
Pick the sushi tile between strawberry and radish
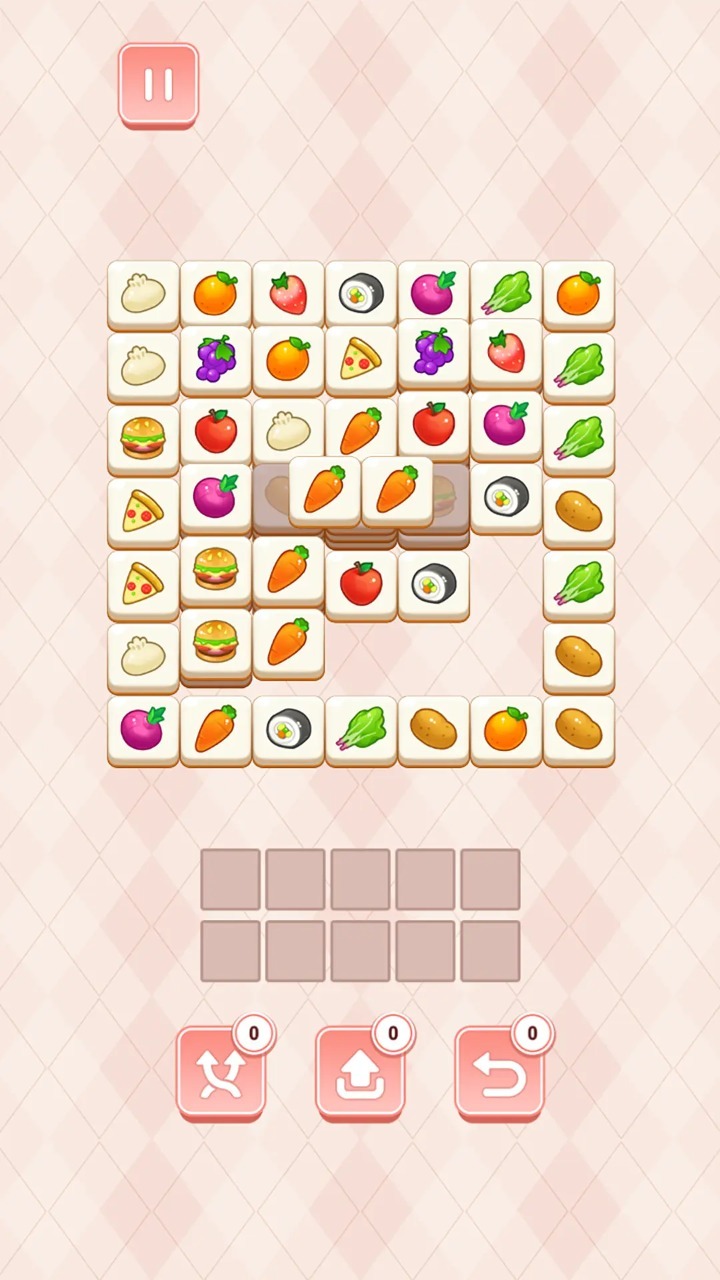pyautogui.click(x=360, y=294)
